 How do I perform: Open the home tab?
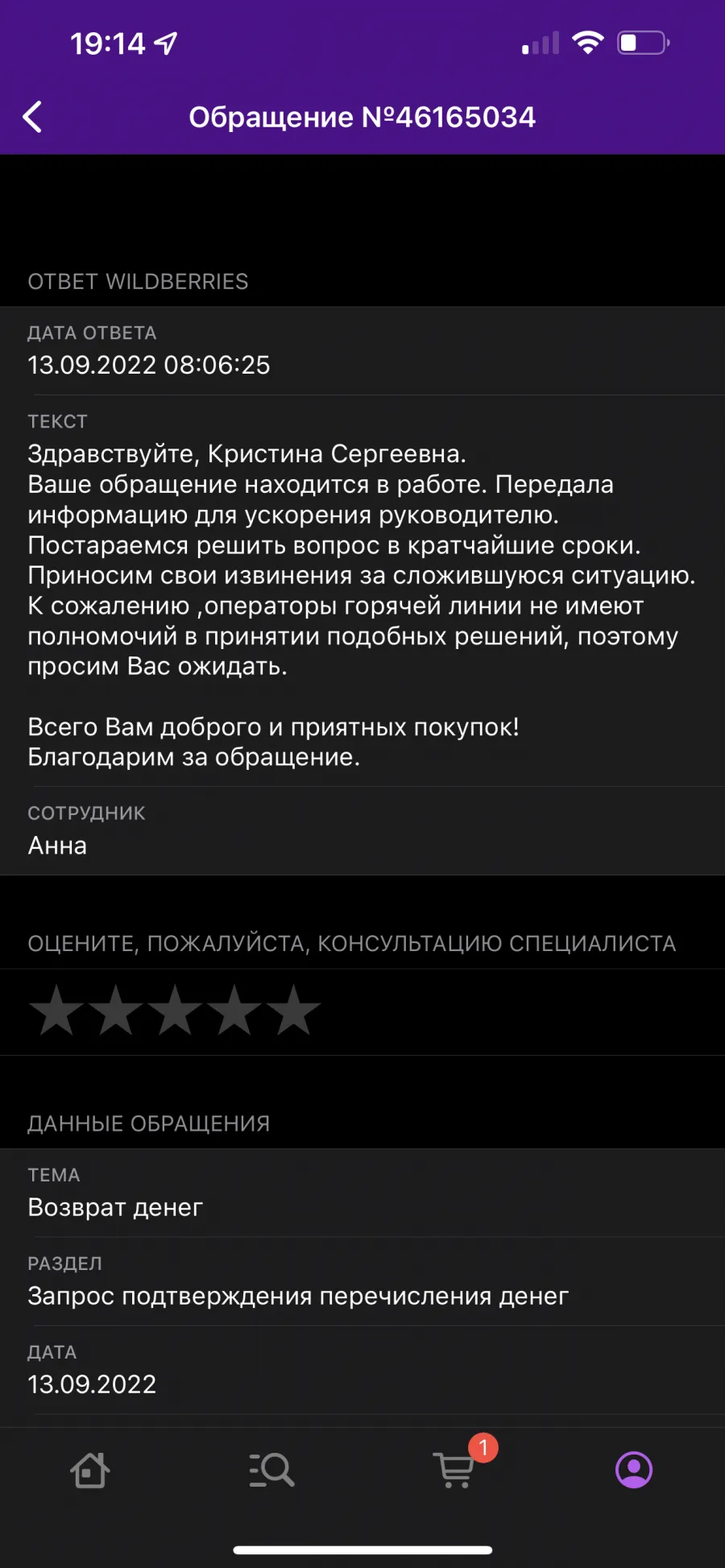click(x=90, y=1471)
